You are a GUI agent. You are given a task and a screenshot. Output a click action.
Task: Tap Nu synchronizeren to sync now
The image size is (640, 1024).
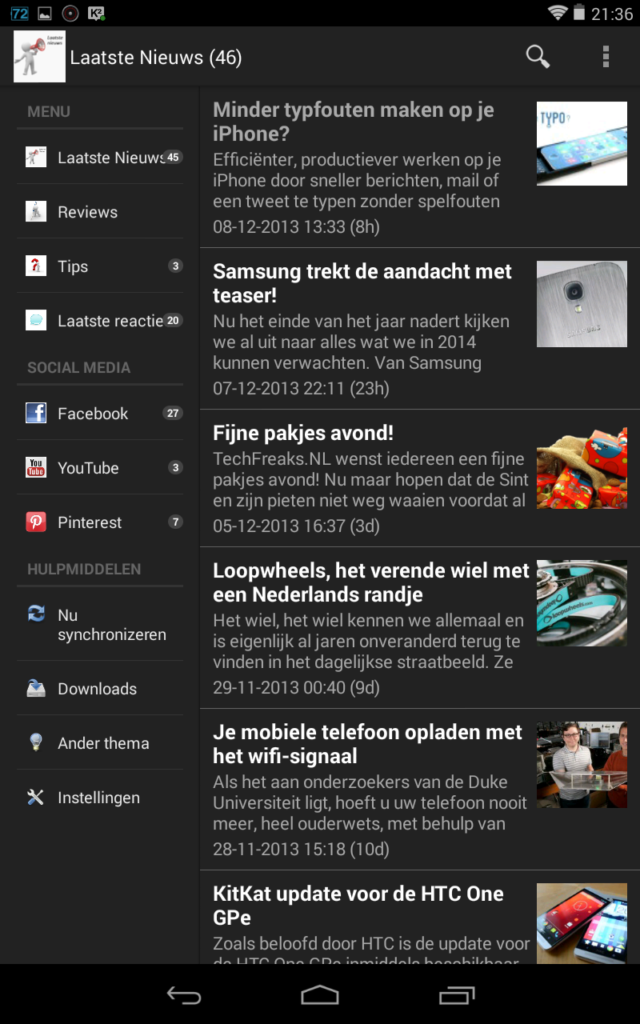(100, 624)
